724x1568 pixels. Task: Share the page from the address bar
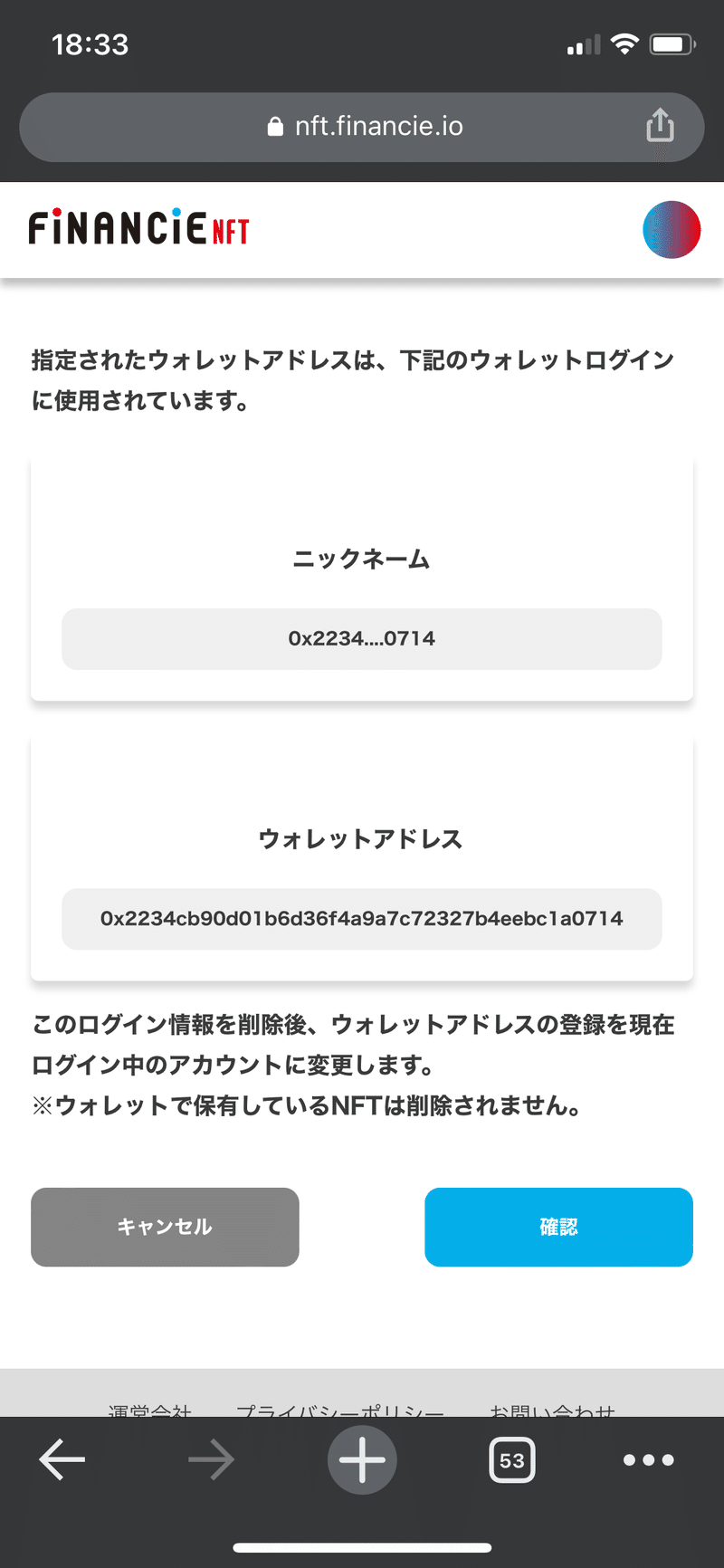point(660,126)
